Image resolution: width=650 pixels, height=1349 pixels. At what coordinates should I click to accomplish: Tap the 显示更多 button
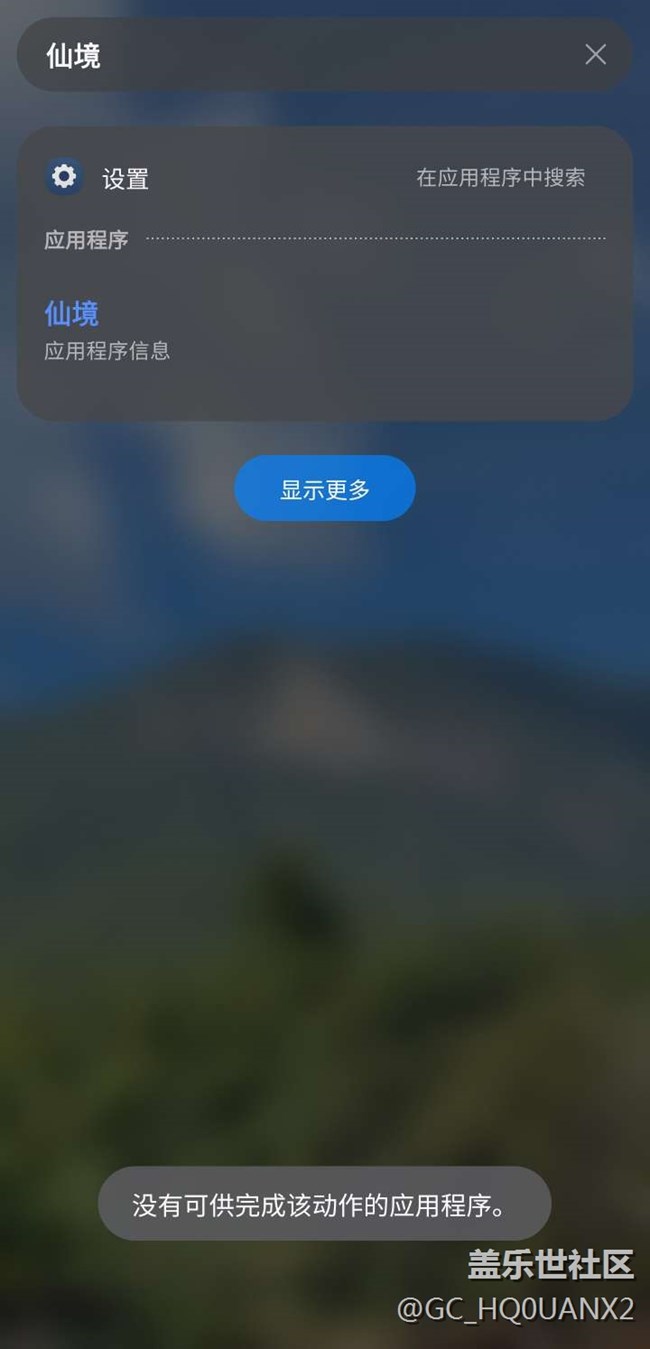tap(324, 489)
